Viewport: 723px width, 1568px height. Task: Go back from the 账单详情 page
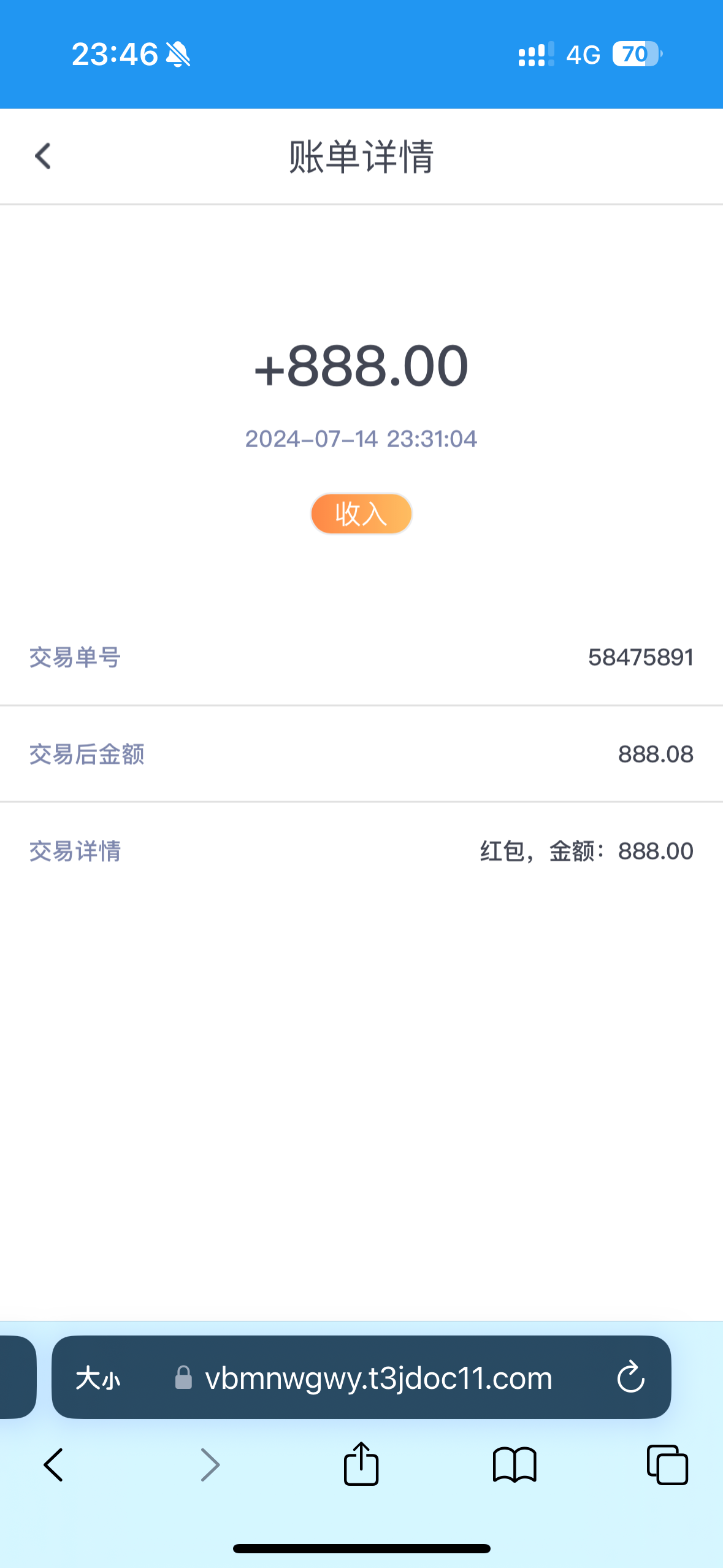coord(43,156)
